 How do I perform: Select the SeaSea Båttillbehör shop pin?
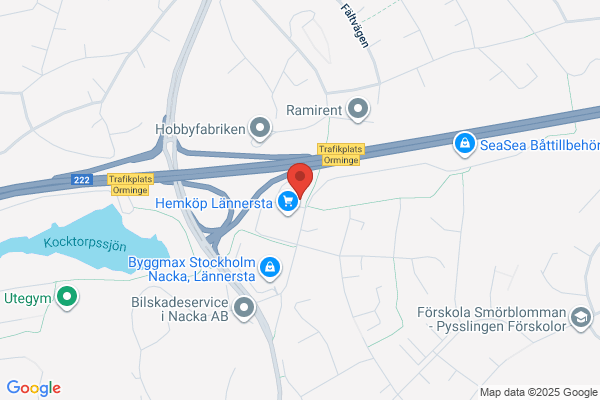pyautogui.click(x=465, y=144)
